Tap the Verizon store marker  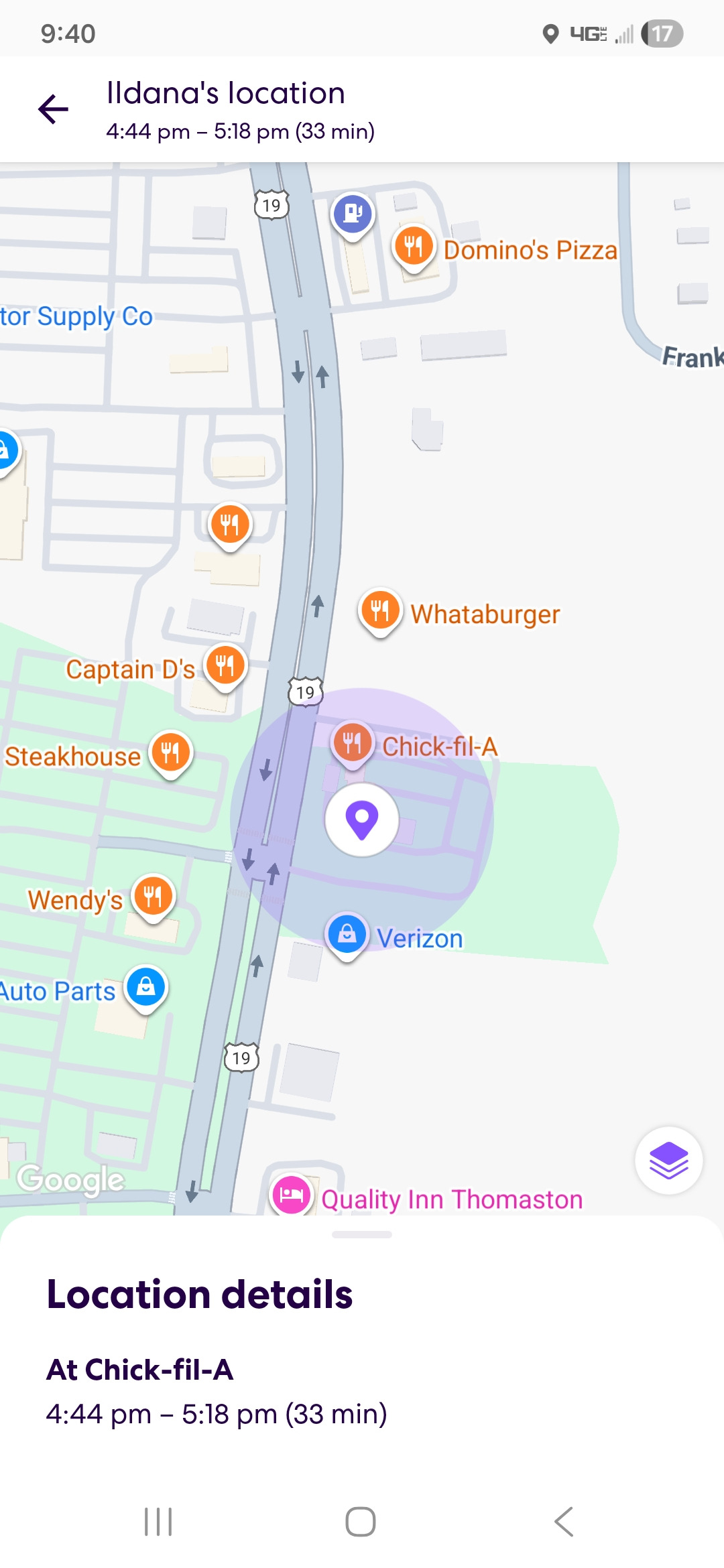point(347,933)
